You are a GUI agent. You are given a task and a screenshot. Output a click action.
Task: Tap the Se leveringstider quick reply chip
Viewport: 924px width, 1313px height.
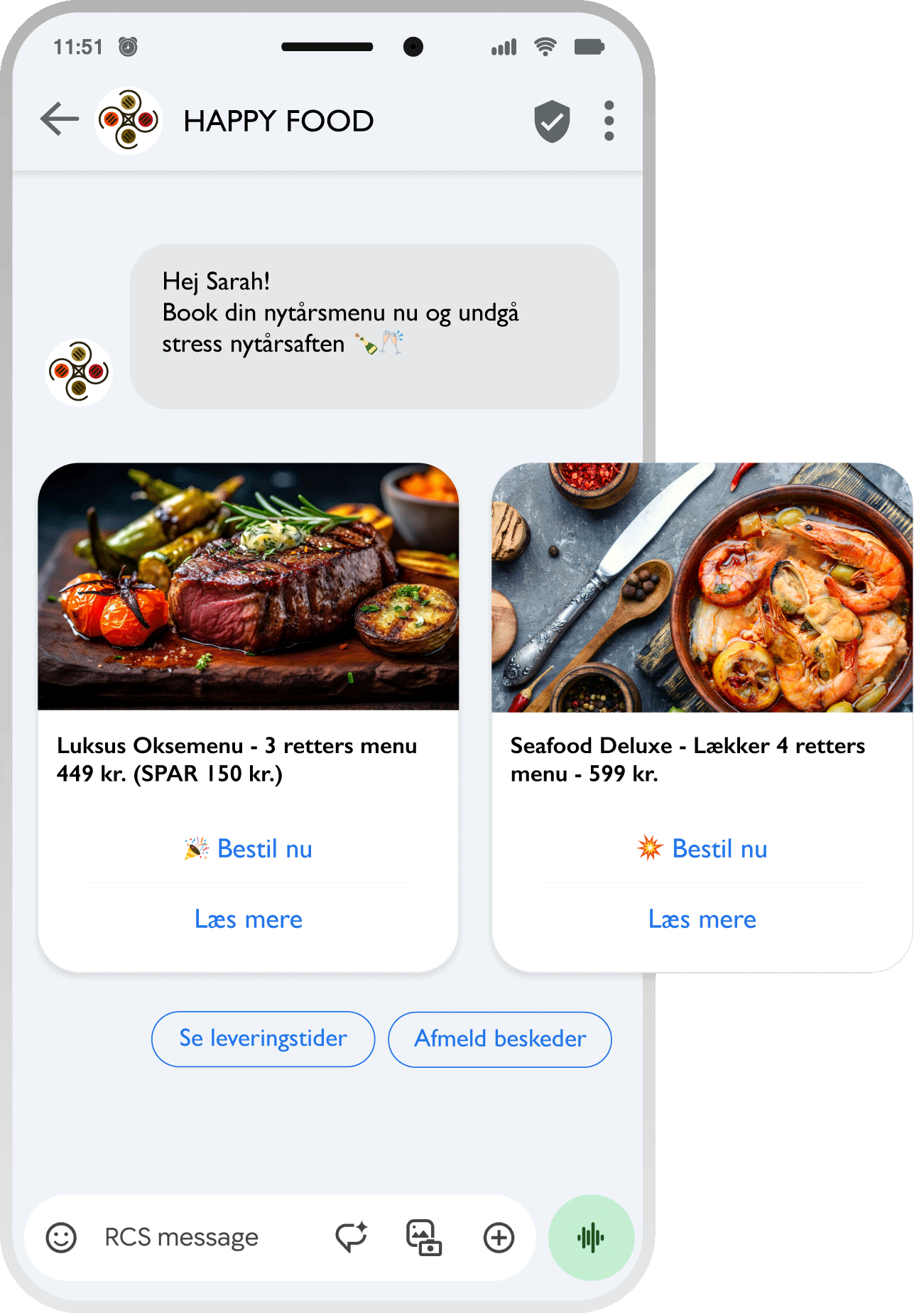click(x=263, y=1039)
